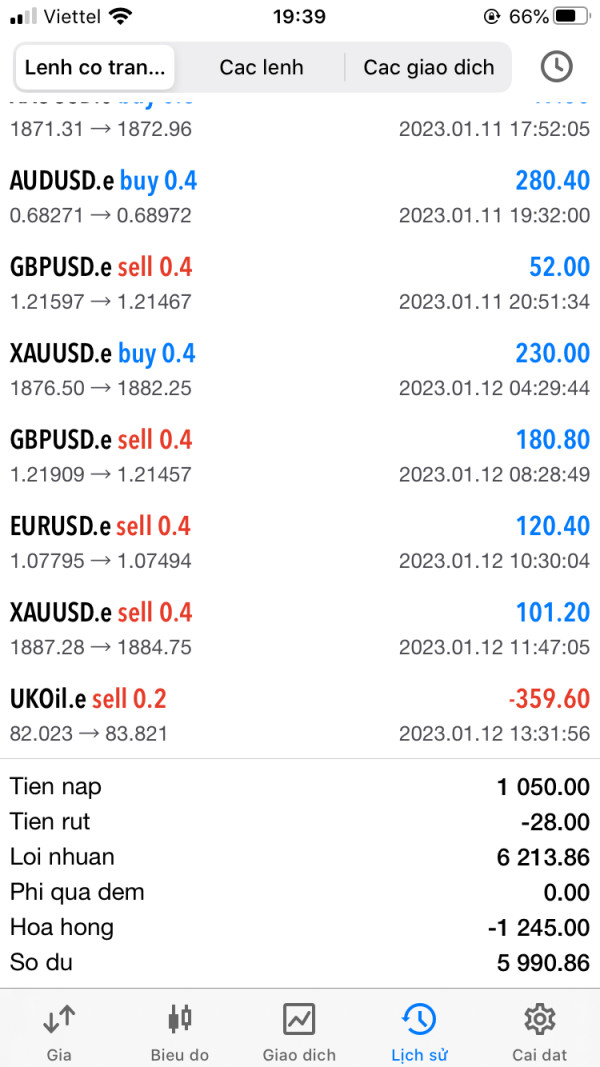This screenshot has width=600, height=1067.
Task: Open the EURUSD.e sell 0.4 trade
Action: click(x=300, y=542)
